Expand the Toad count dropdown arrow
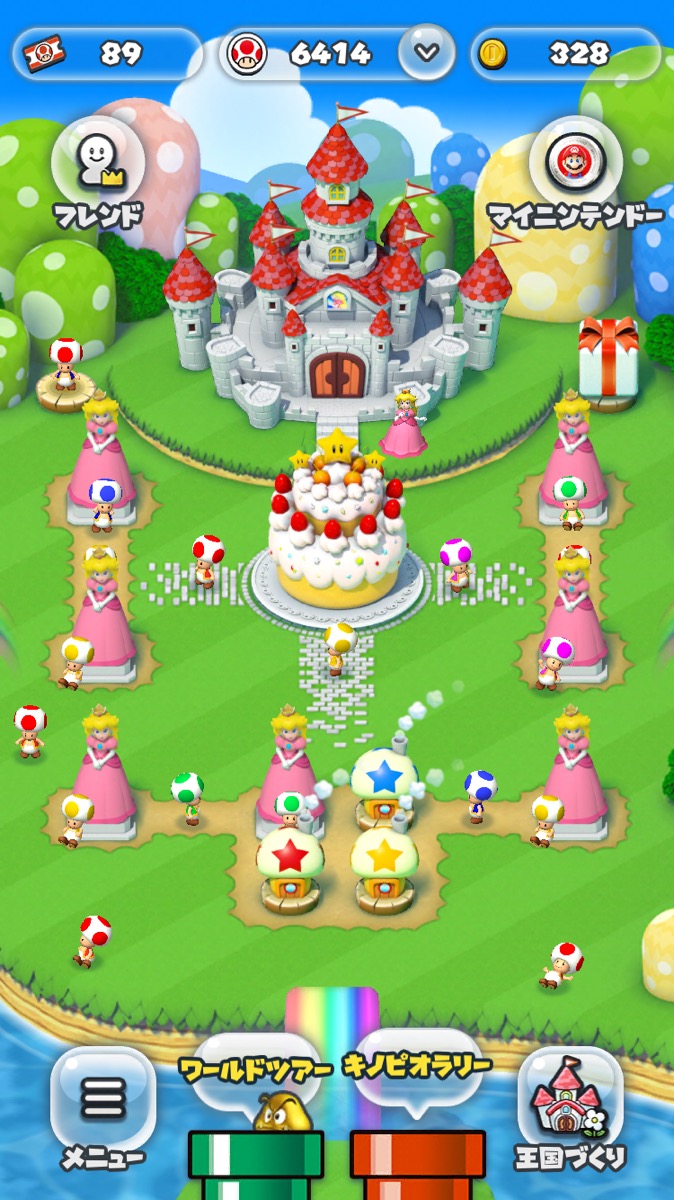674x1200 pixels. pyautogui.click(x=427, y=52)
